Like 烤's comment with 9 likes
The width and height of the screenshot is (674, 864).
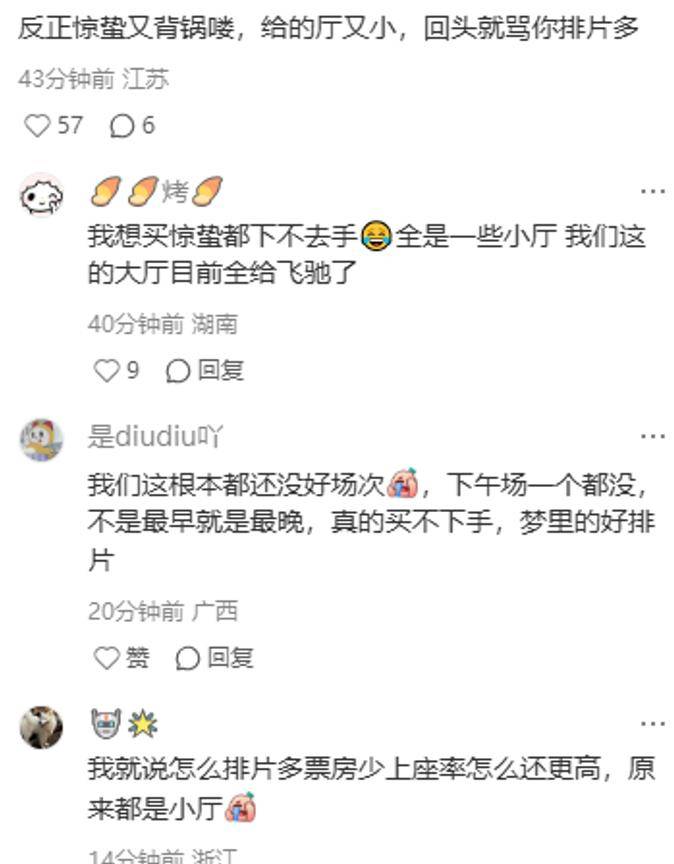(106, 371)
